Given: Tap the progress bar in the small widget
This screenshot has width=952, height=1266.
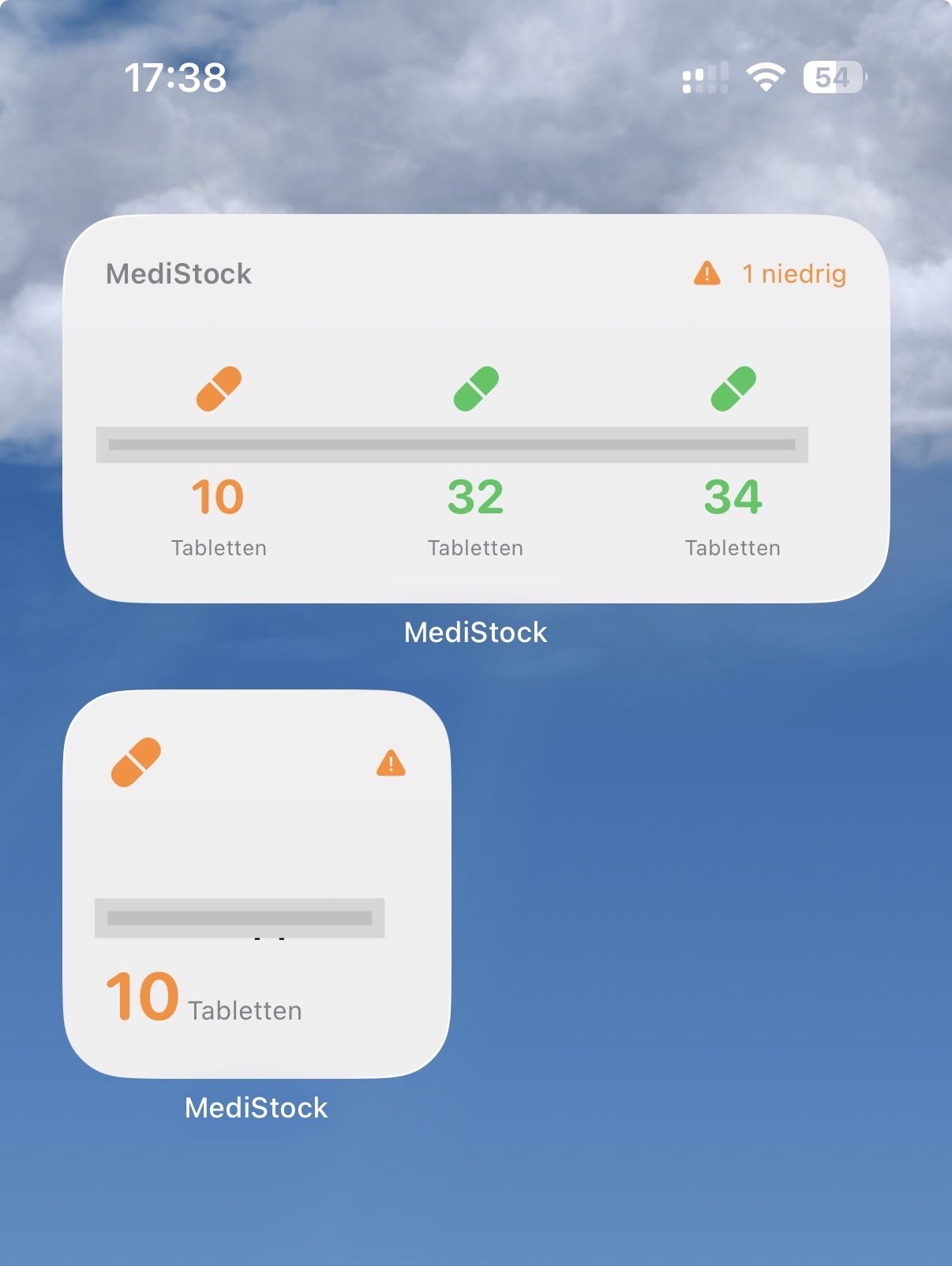Looking at the screenshot, I should pyautogui.click(x=240, y=917).
